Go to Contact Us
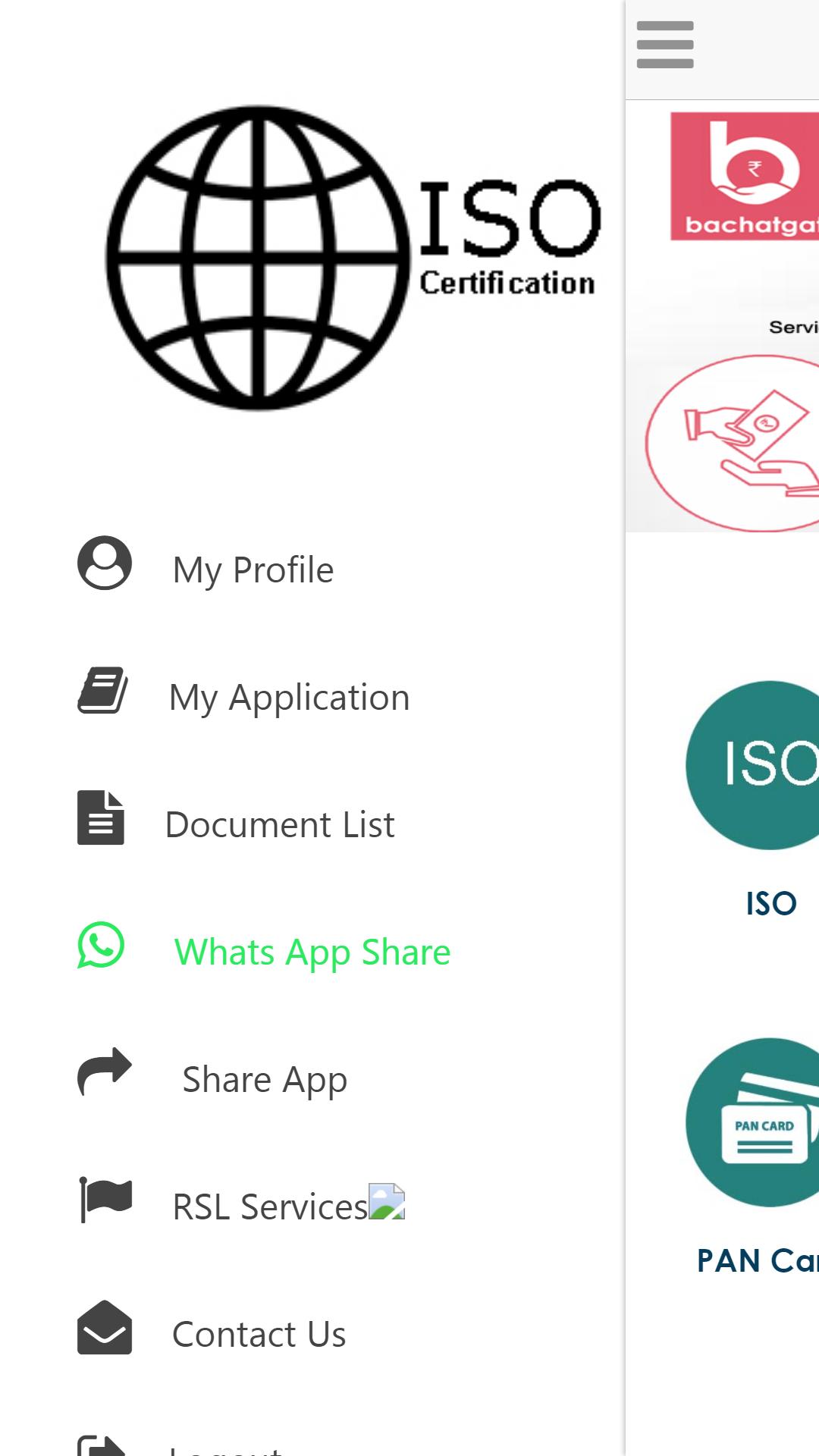Viewport: 819px width, 1456px height. click(259, 1334)
